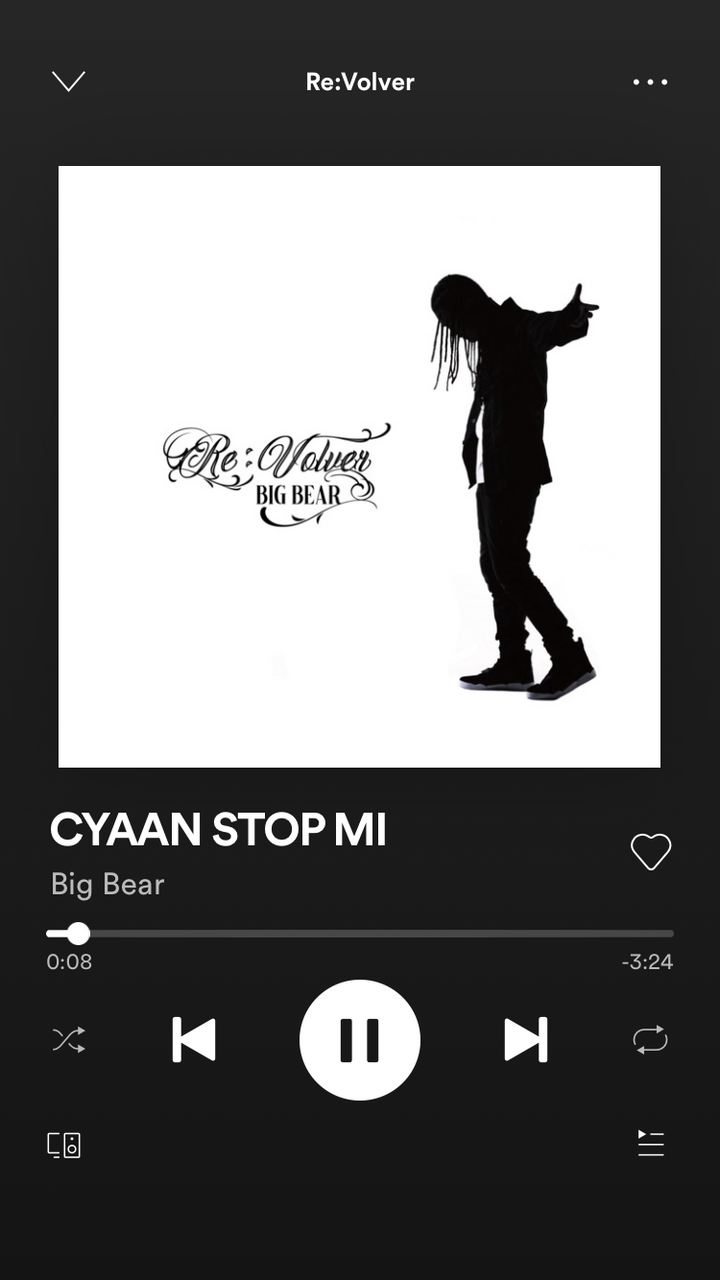Open the three-dot options menu
720x1280 pixels.
[650, 82]
